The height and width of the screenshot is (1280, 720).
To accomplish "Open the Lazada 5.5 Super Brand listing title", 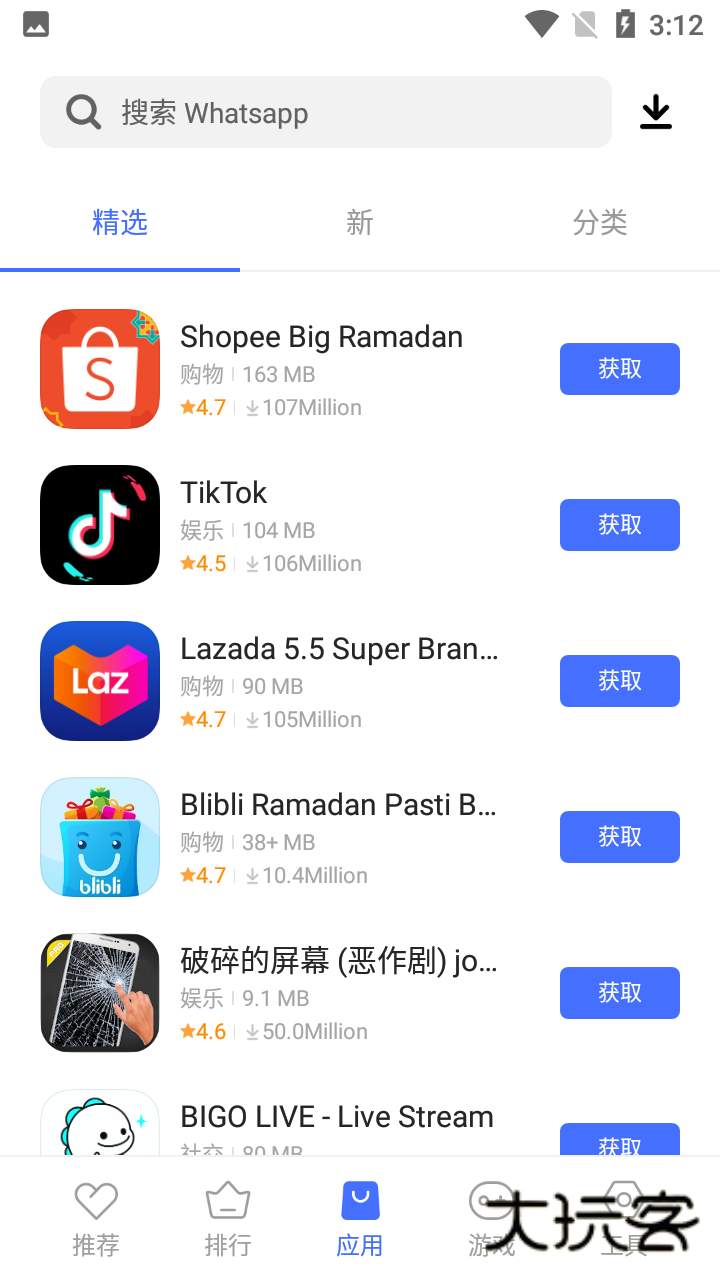I will pyautogui.click(x=338, y=648).
